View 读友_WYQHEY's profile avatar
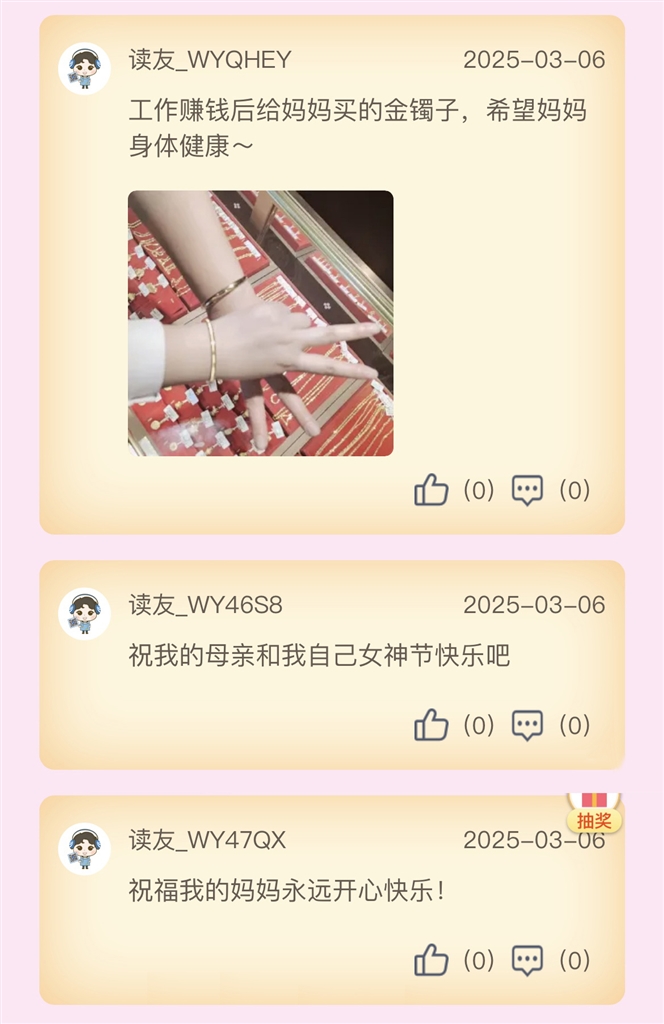 (x=84, y=68)
